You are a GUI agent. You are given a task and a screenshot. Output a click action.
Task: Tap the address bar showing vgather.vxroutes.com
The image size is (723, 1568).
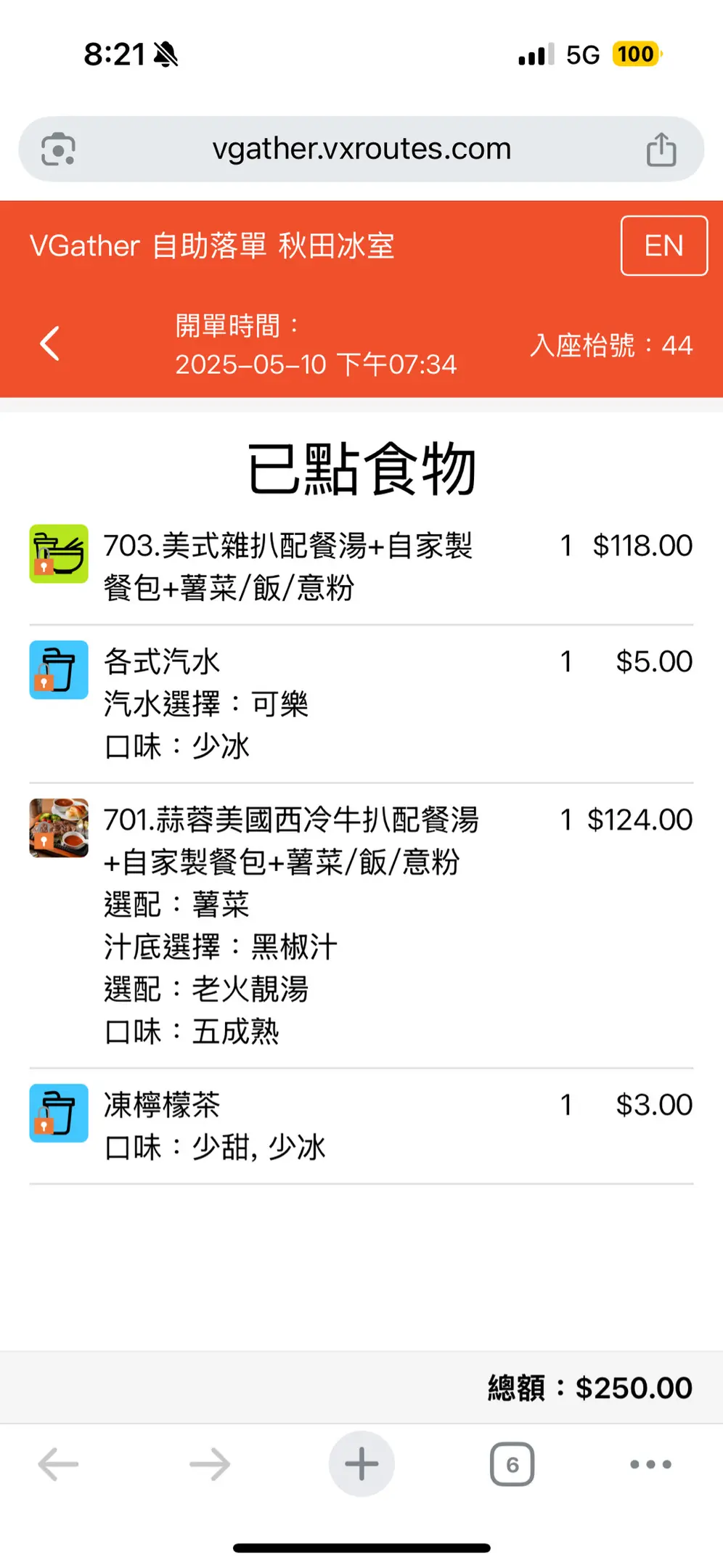(361, 149)
